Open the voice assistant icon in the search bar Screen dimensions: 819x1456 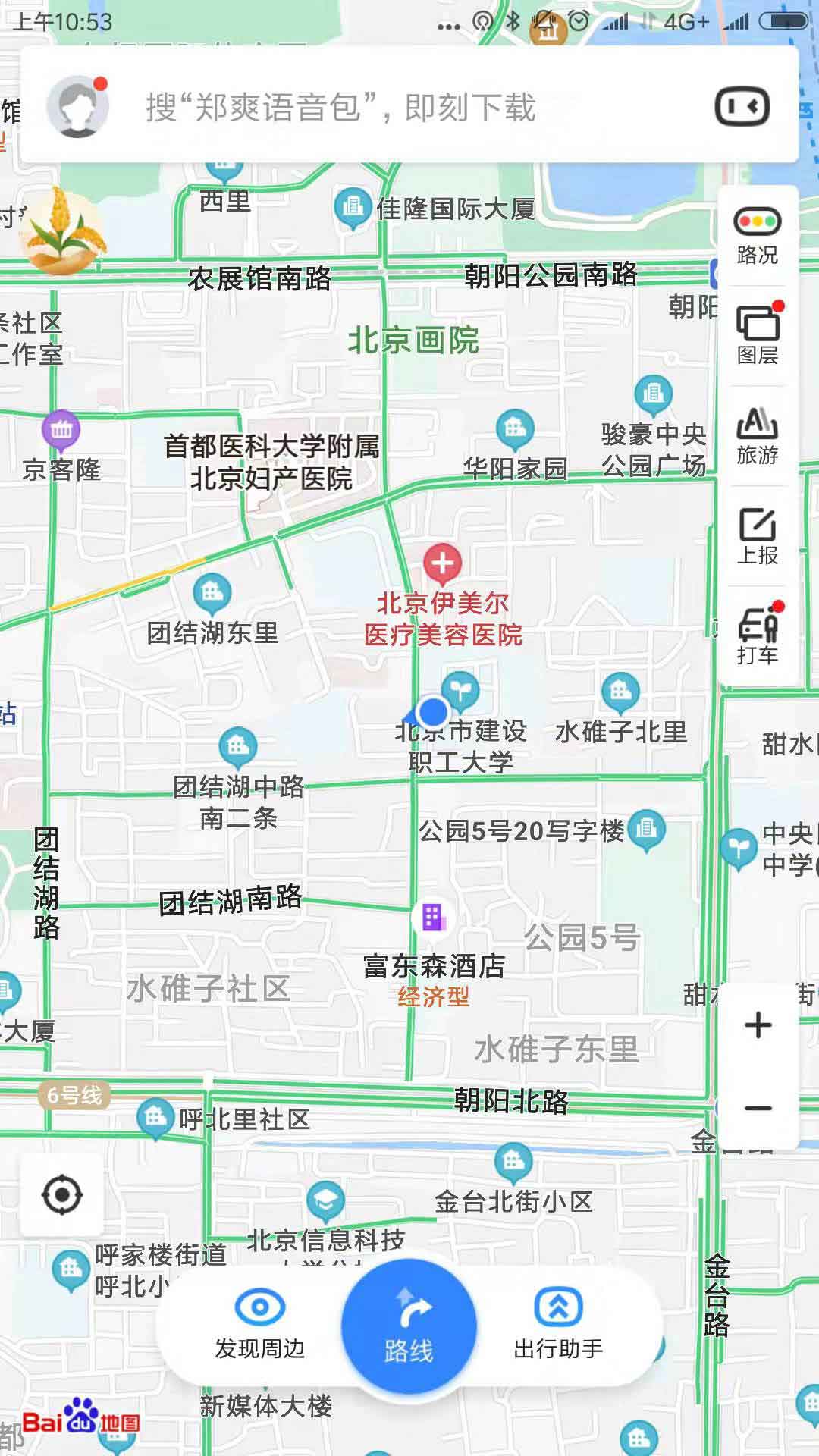point(742,106)
